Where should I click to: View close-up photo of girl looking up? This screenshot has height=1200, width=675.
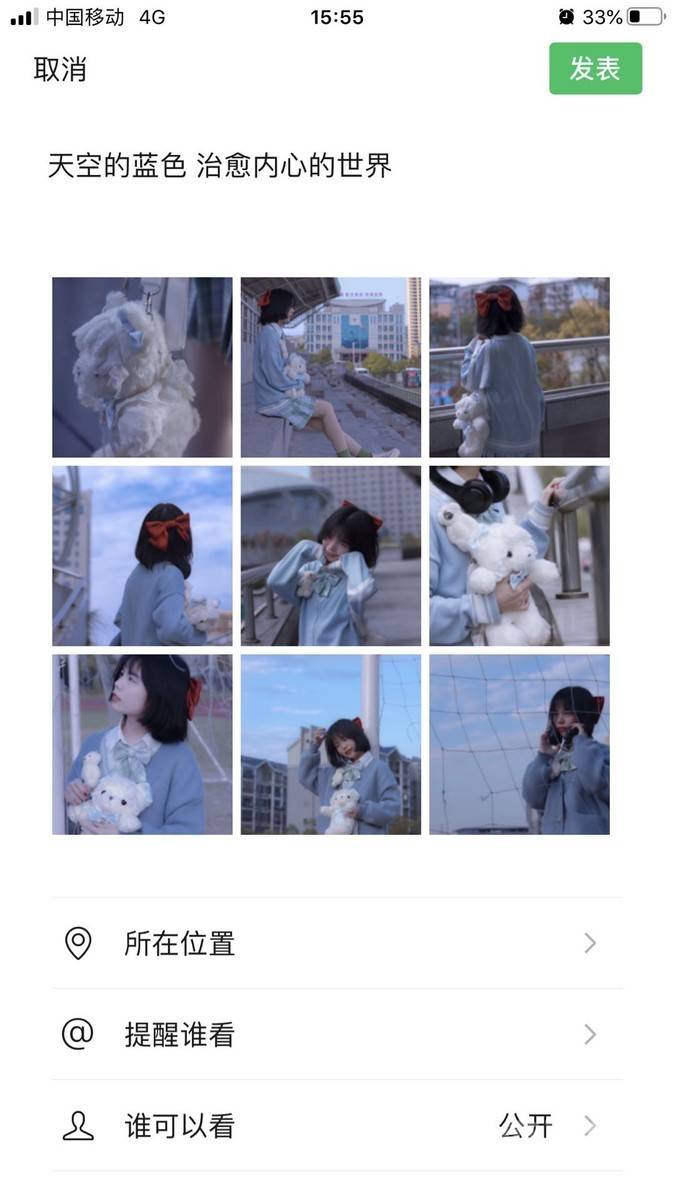tap(142, 744)
